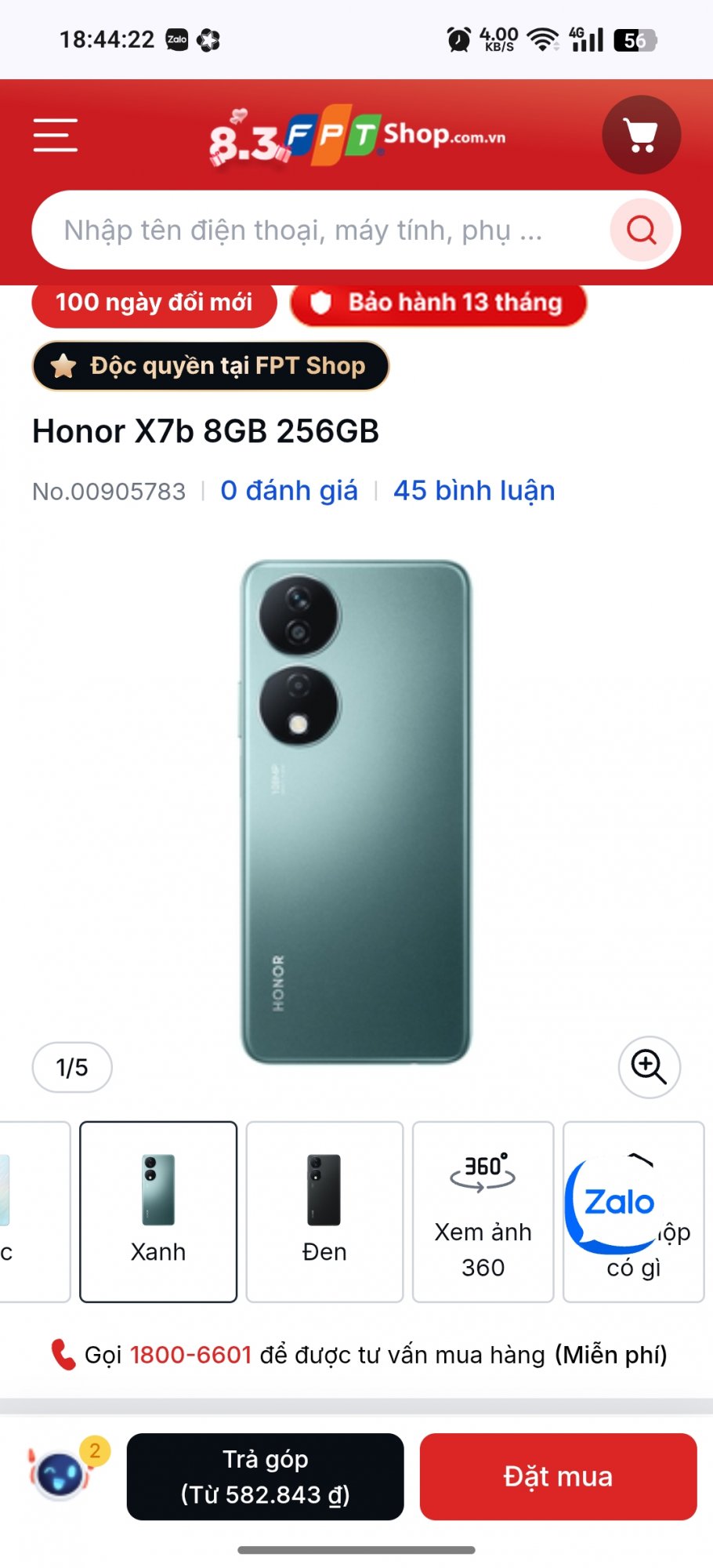Open Xem ảnh 360 view

483,1211
